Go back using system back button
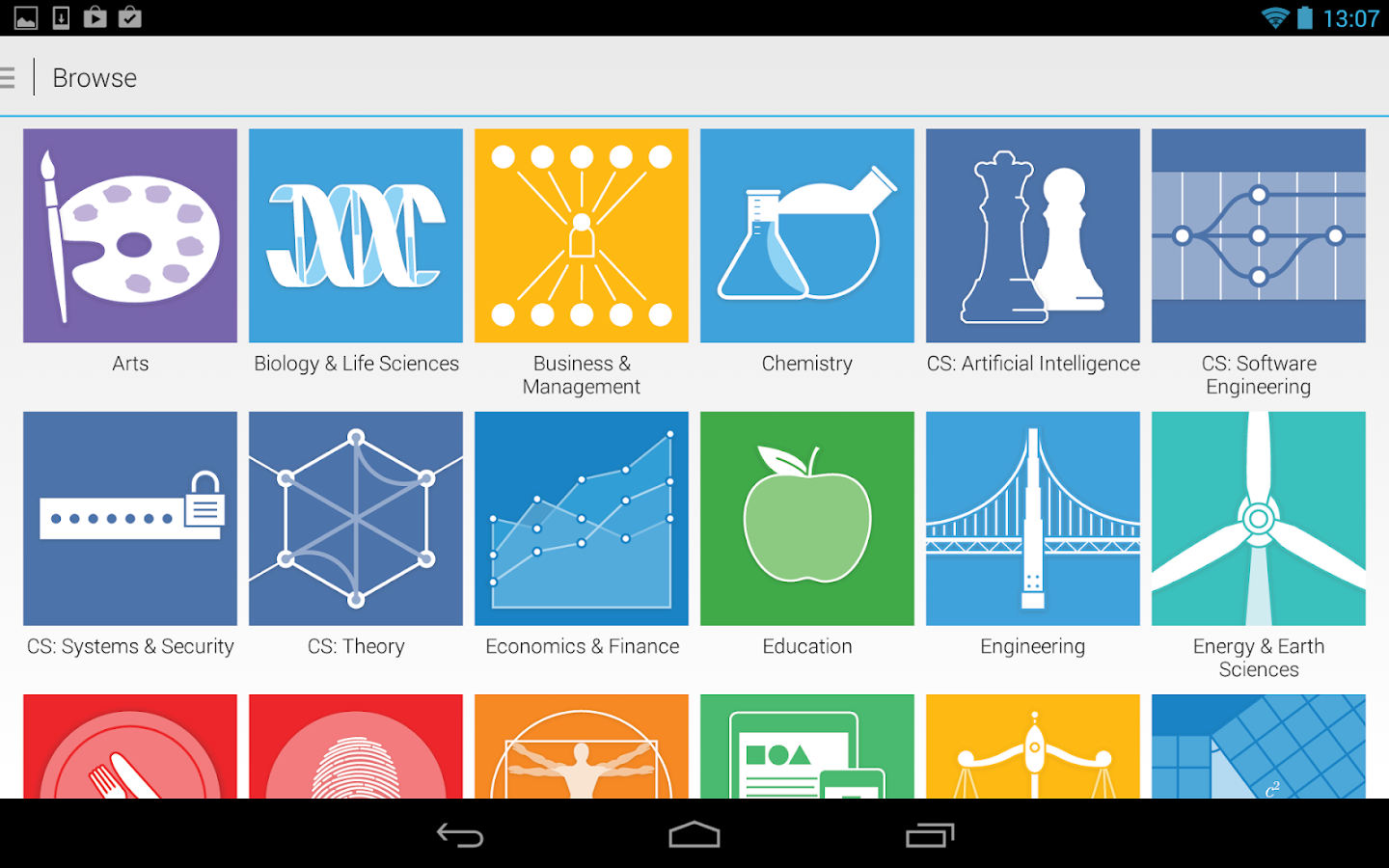This screenshot has width=1389, height=868. click(x=460, y=835)
